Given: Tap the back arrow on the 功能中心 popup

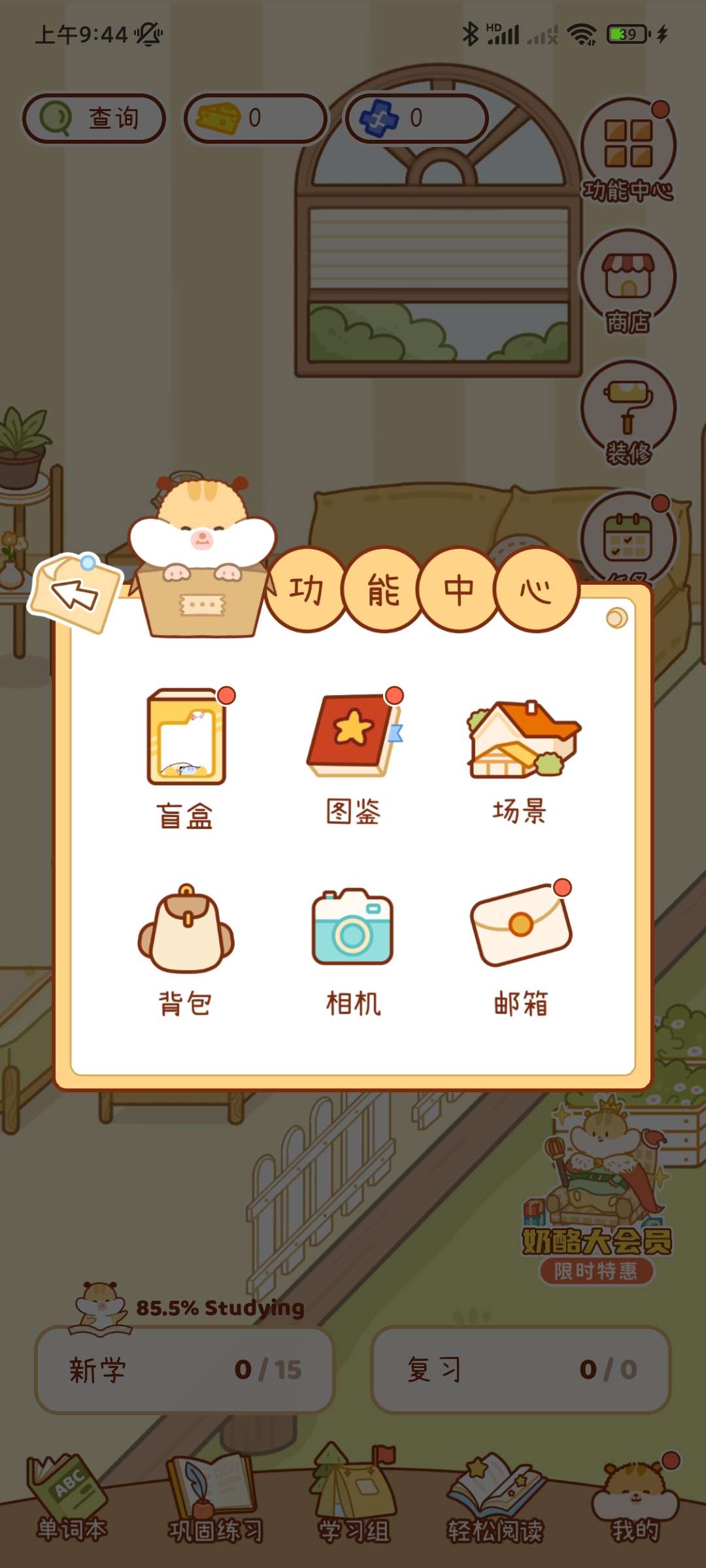Looking at the screenshot, I should coord(75,593).
